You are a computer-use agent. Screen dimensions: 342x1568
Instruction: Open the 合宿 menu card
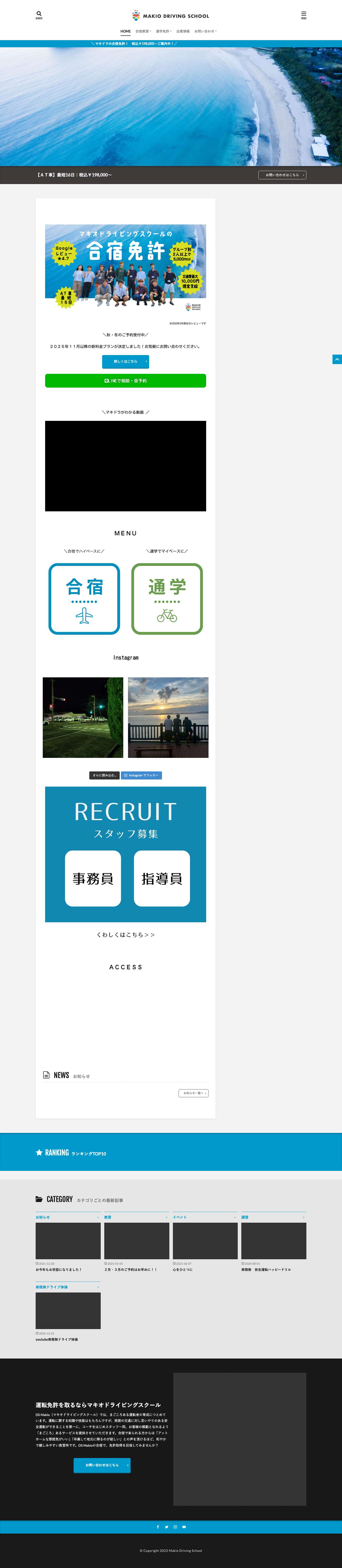point(84,598)
